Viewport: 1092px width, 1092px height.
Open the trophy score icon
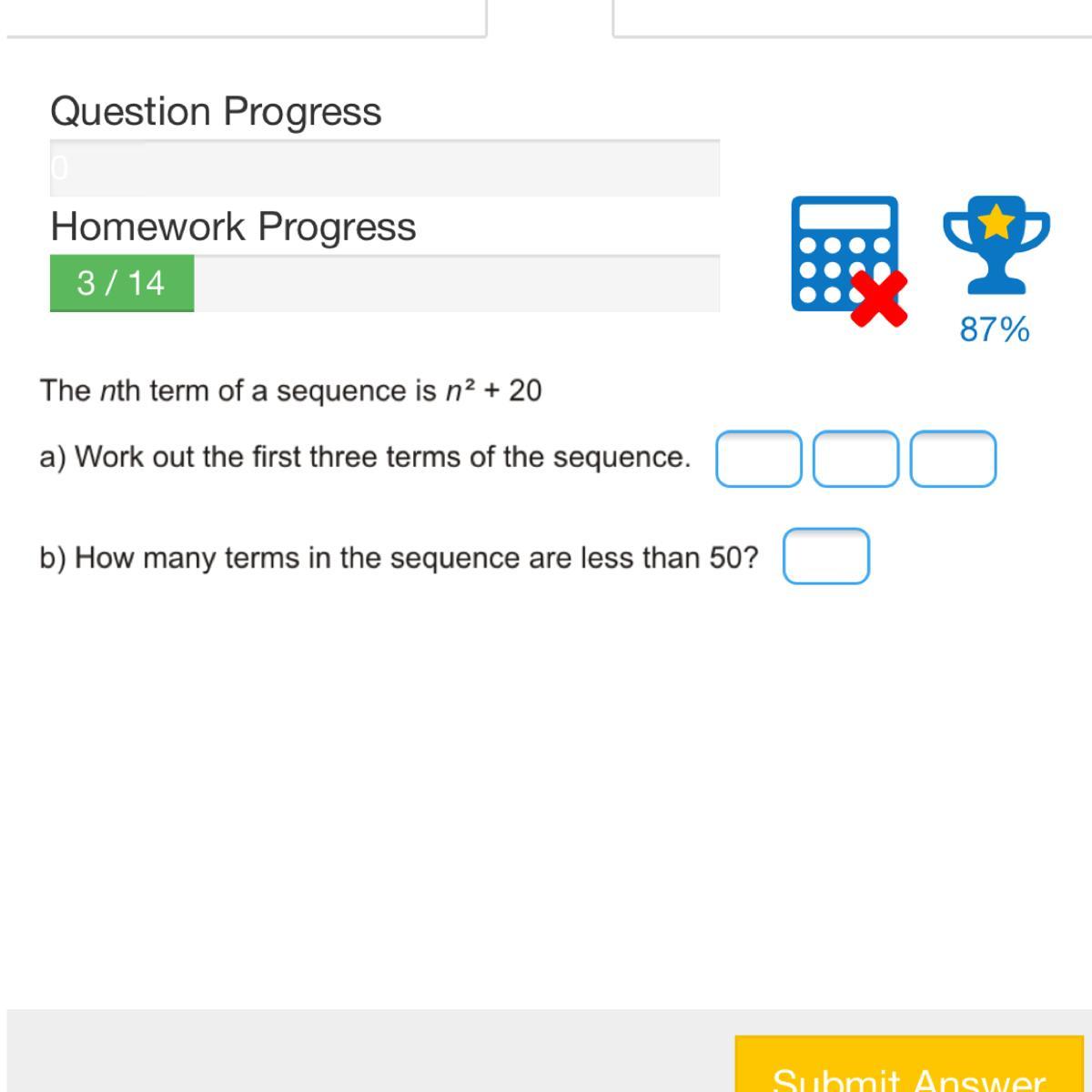click(996, 244)
